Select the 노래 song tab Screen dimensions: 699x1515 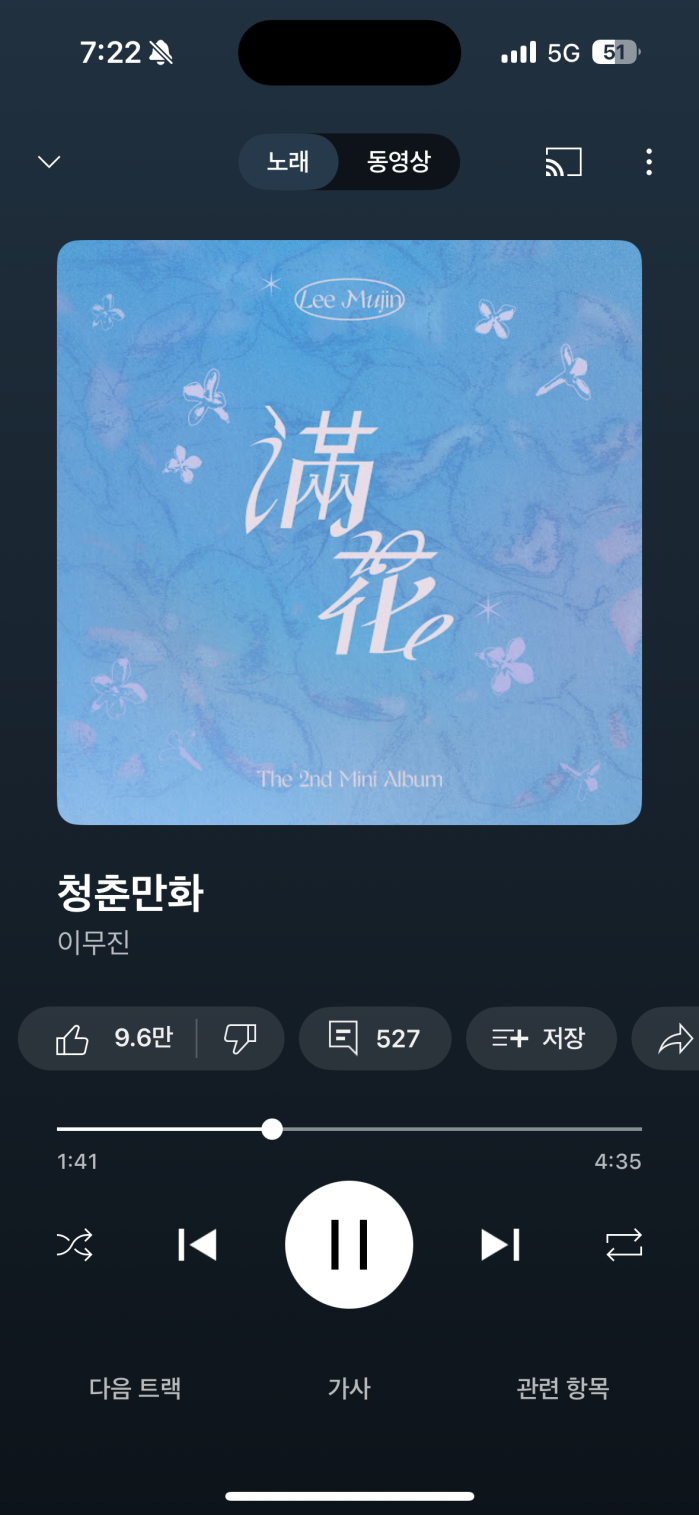click(288, 162)
